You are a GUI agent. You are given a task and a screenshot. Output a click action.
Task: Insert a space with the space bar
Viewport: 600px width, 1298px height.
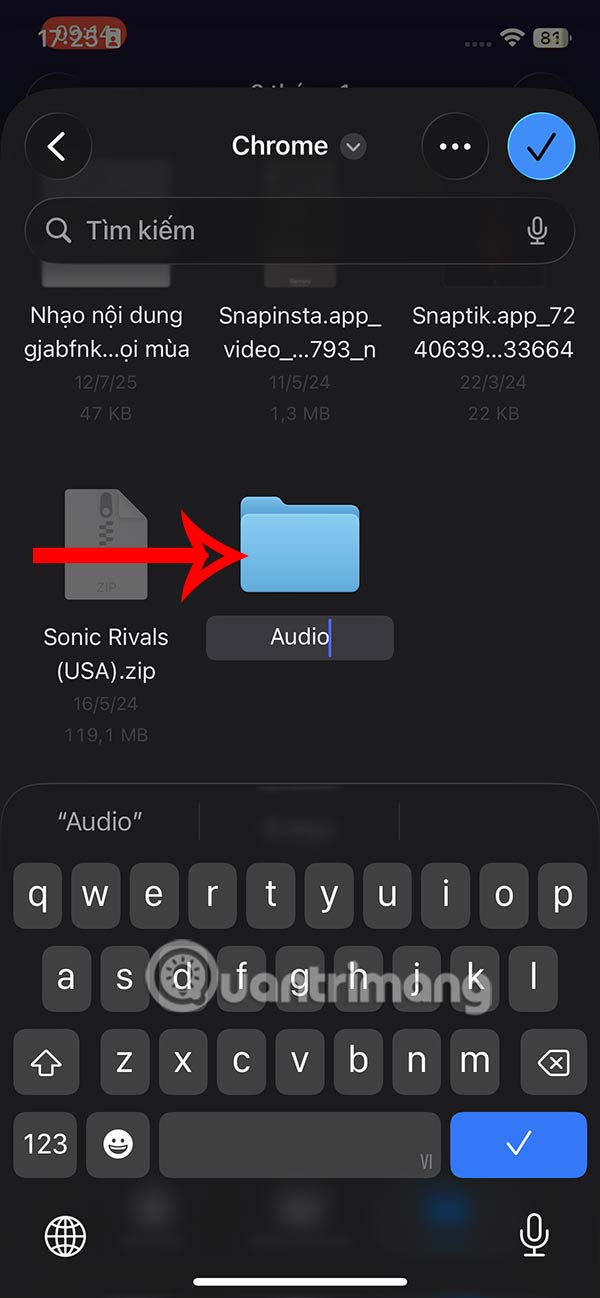(300, 1143)
